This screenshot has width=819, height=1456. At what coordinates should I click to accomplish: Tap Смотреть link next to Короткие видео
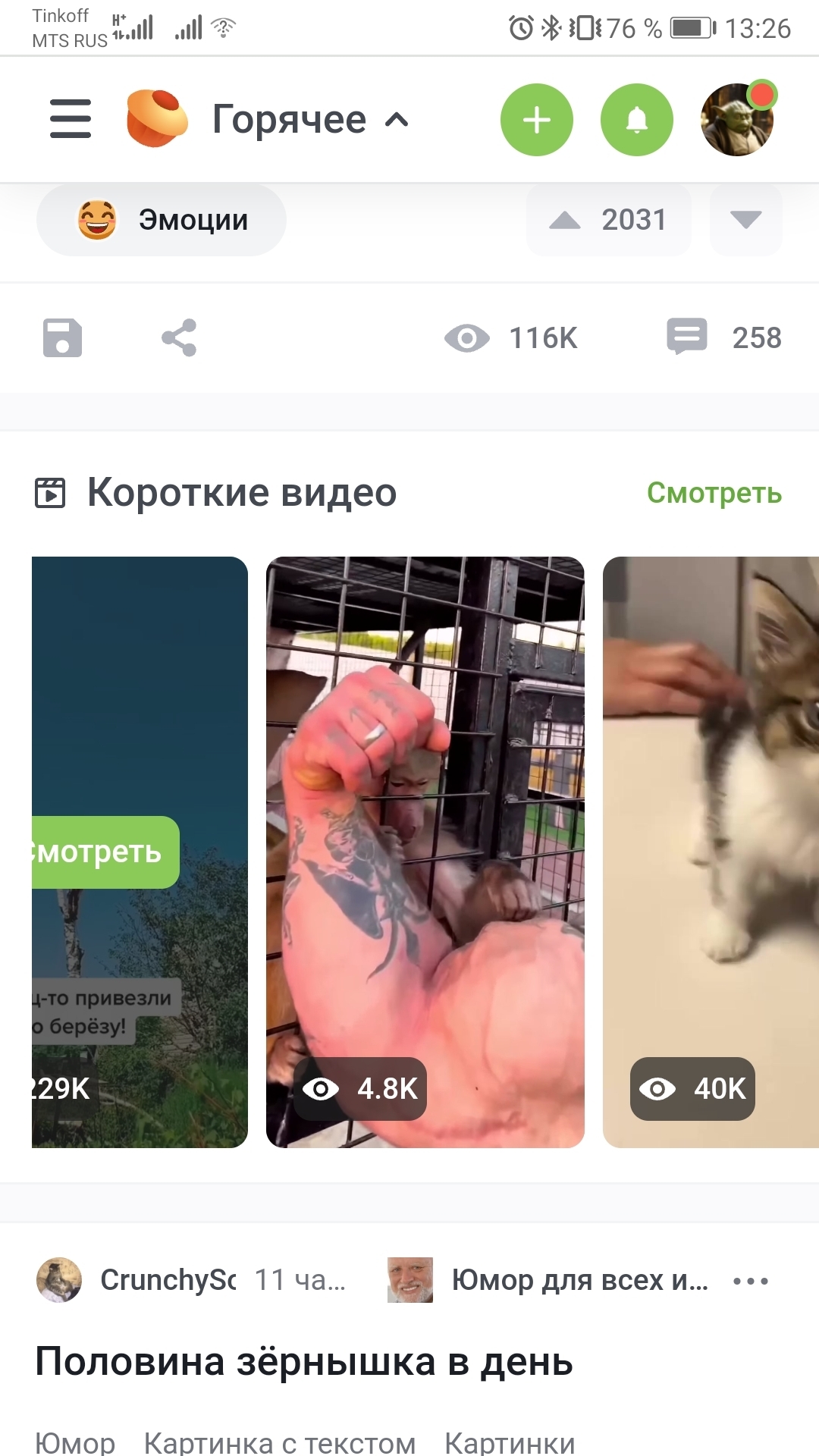click(x=714, y=493)
